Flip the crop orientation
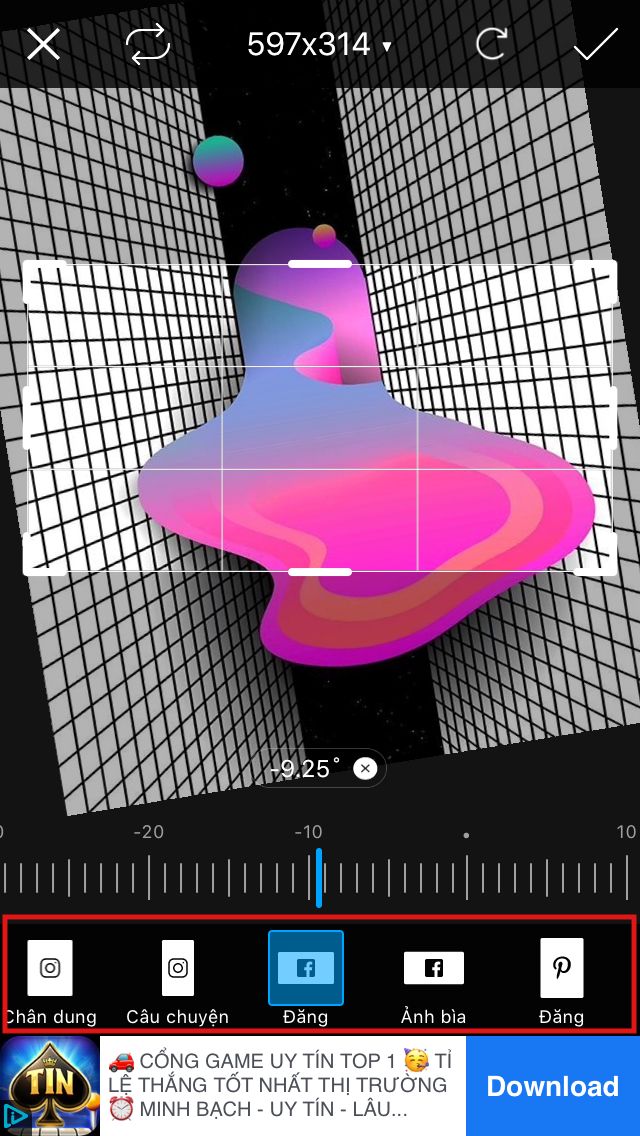Screen dimensions: 640x1136 [148, 44]
